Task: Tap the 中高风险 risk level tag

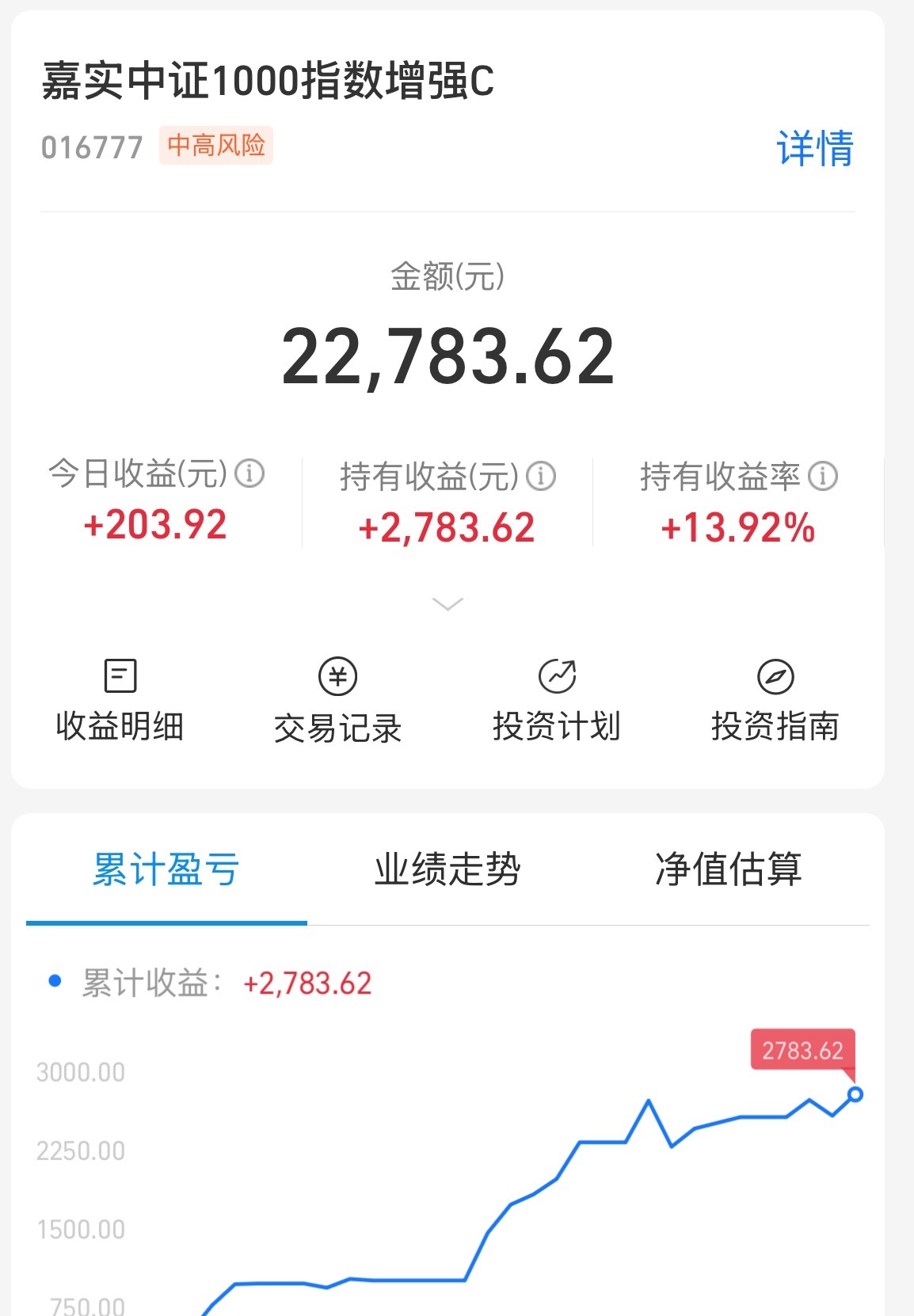Action: pos(217,146)
